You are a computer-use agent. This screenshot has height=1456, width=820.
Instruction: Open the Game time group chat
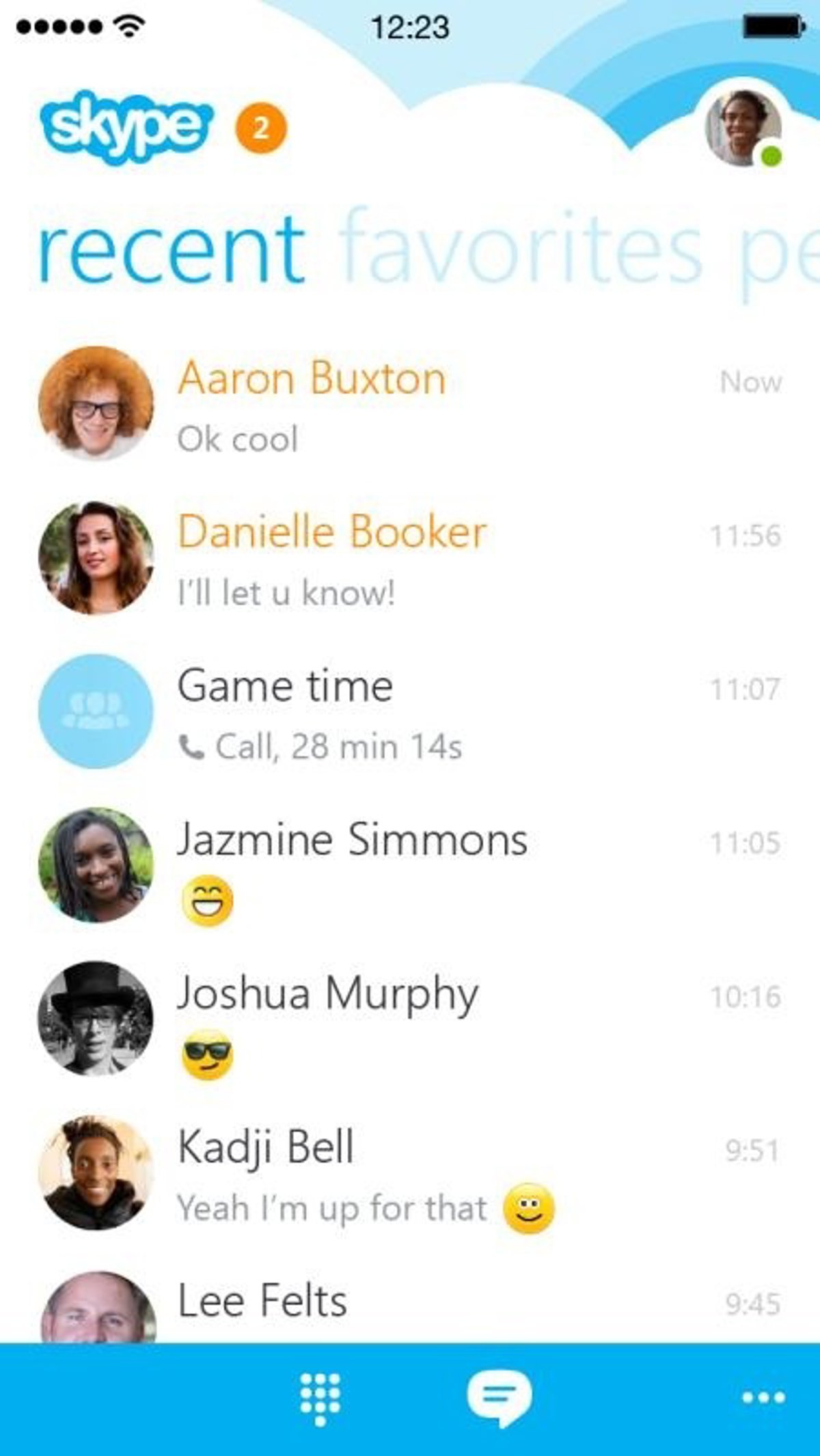(x=410, y=712)
